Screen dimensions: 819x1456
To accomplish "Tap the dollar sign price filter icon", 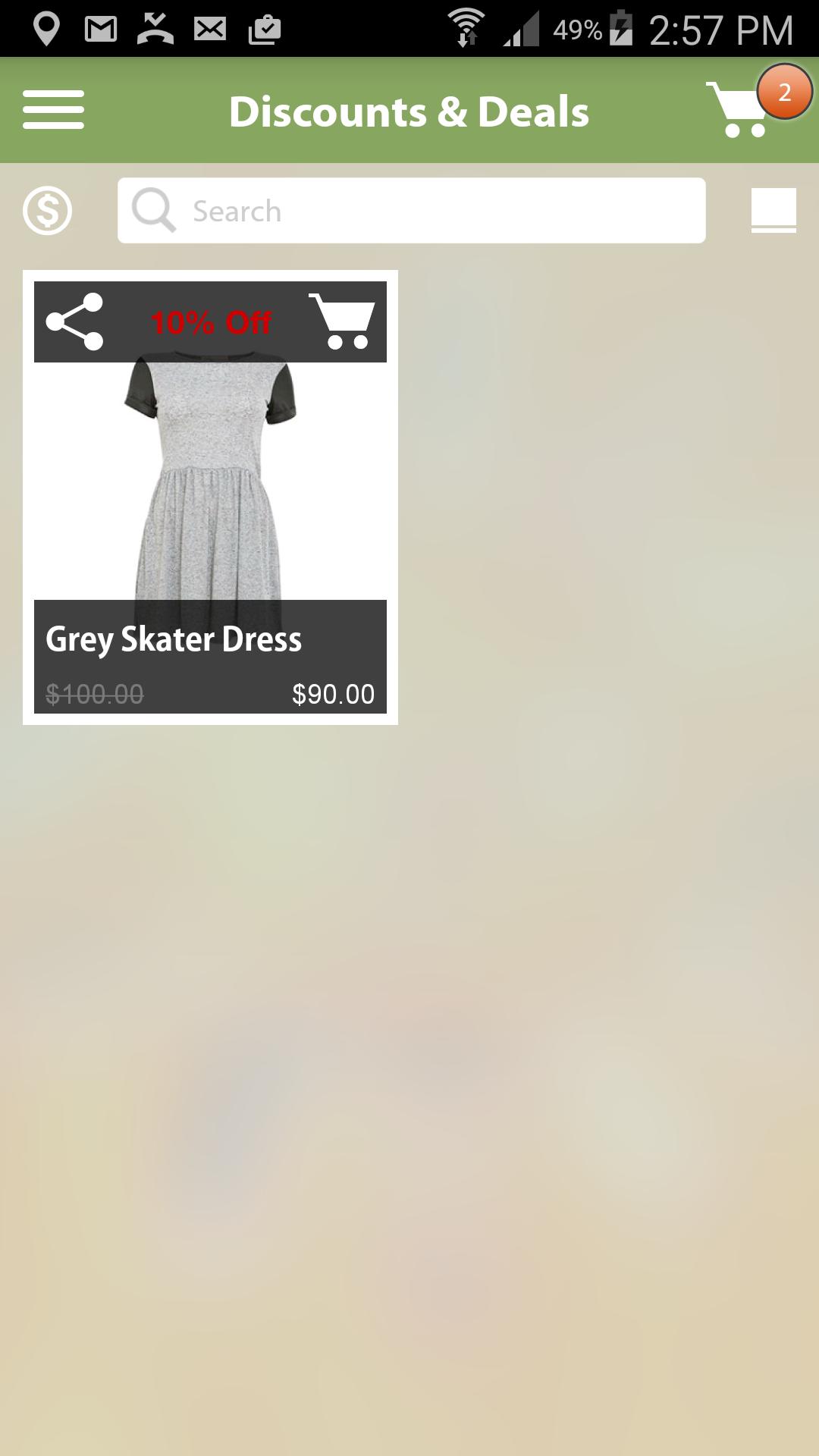I will coord(47,211).
